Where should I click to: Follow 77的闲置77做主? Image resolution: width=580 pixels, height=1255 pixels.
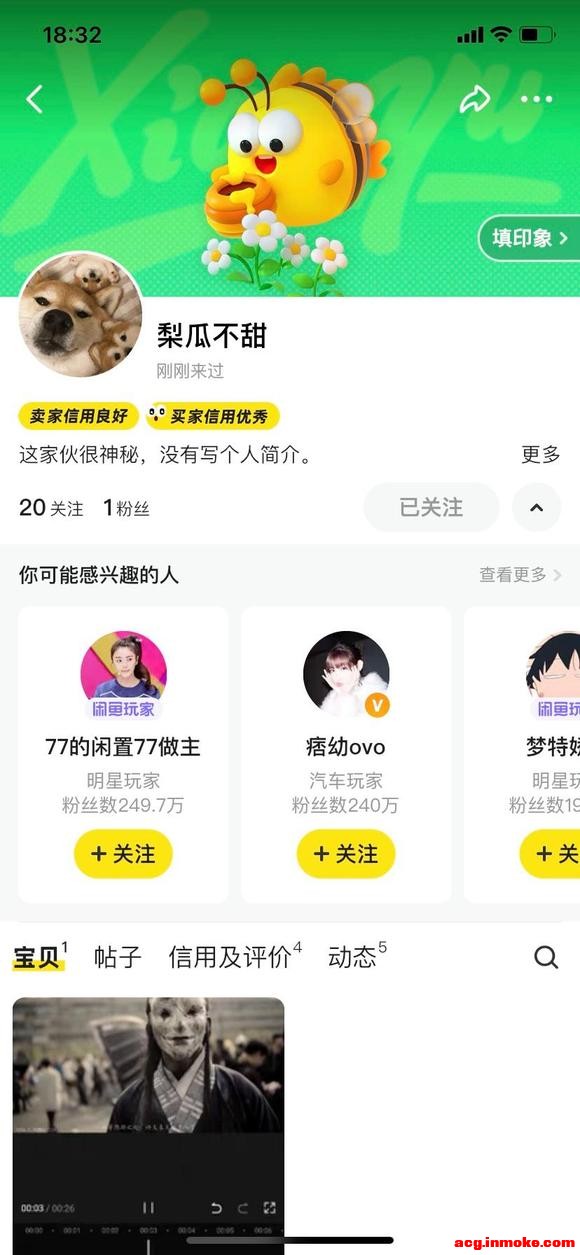point(123,854)
